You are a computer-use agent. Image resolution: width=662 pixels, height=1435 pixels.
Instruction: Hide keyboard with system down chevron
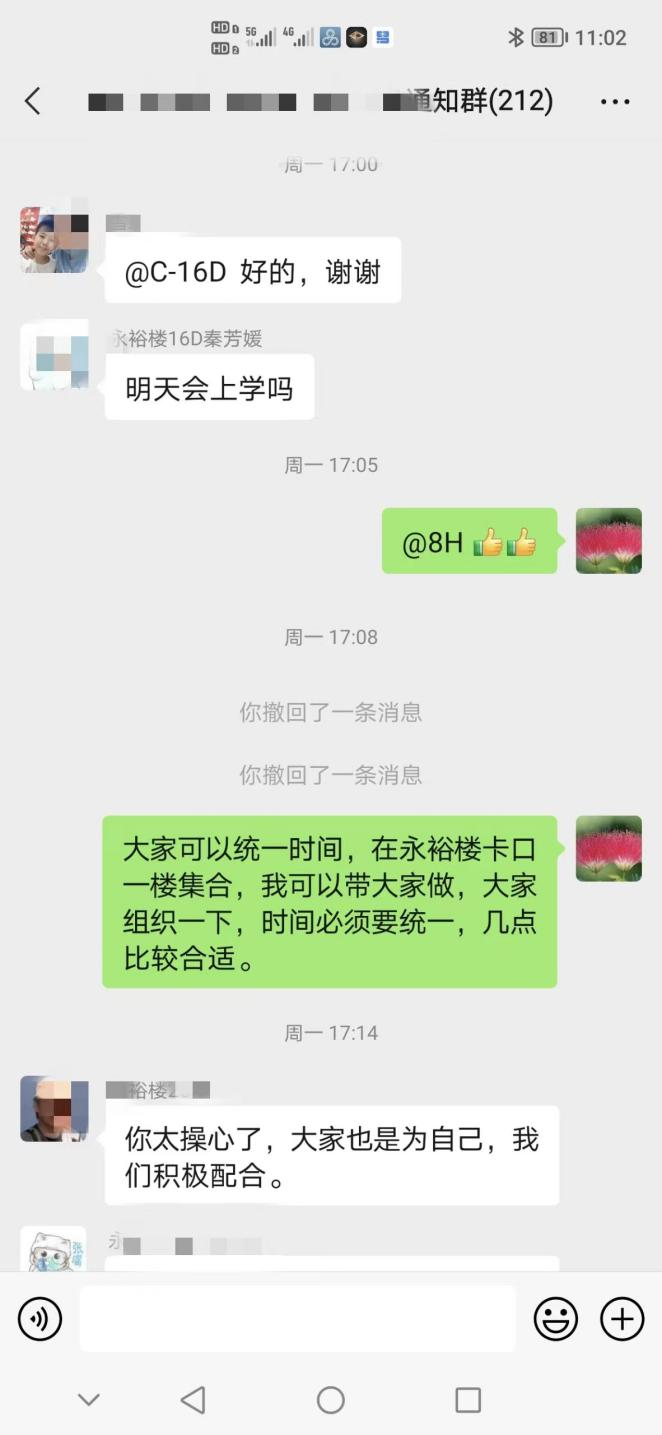point(89,1400)
